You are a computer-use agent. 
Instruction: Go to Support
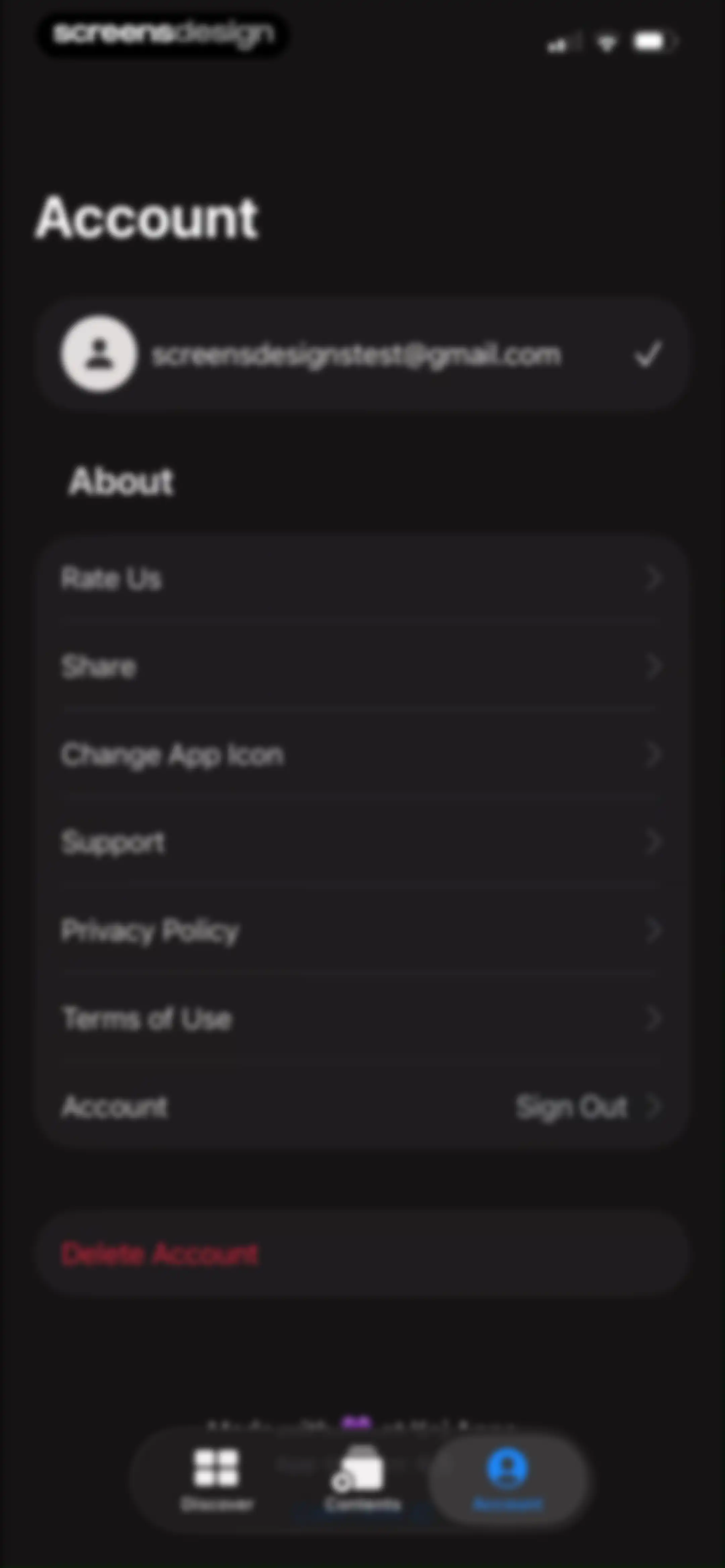[362, 842]
